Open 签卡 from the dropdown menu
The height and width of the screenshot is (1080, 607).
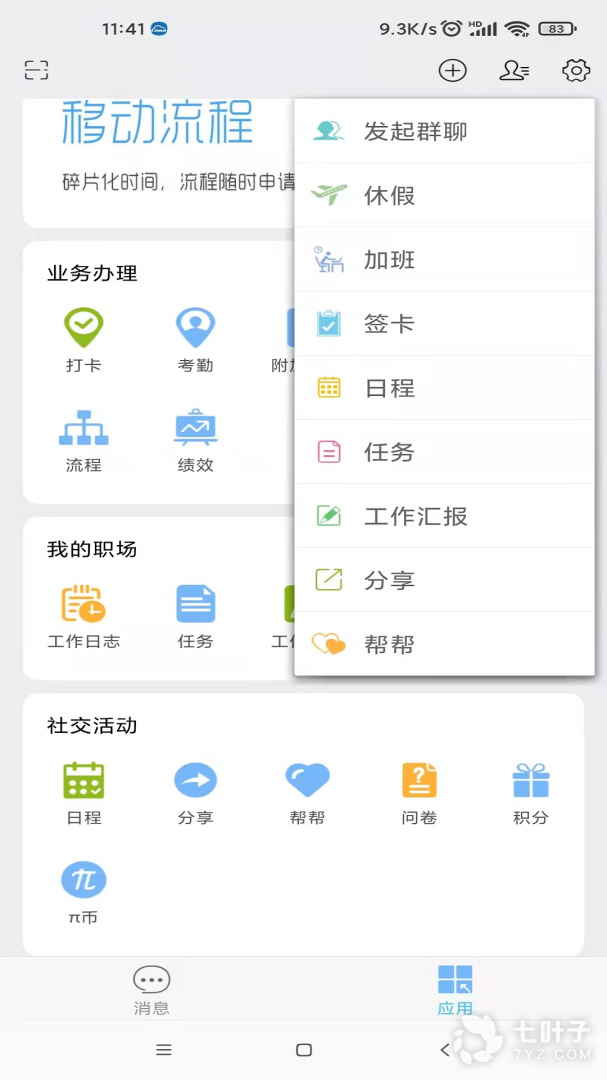pos(444,324)
